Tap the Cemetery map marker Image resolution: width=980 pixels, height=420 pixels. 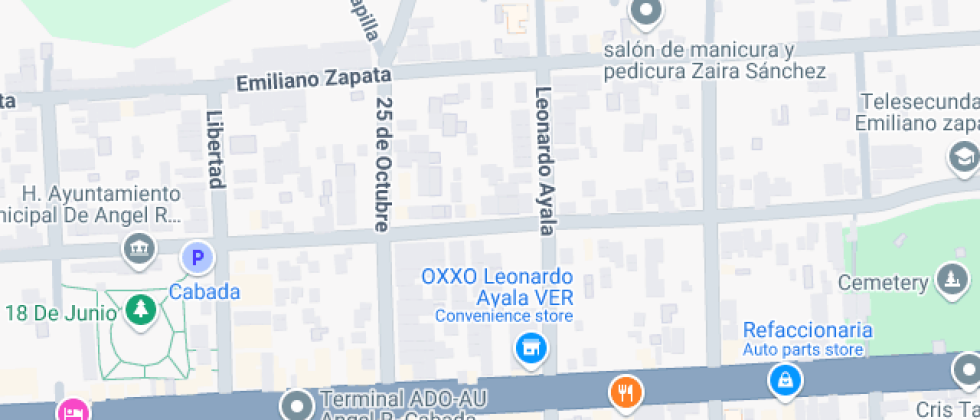pos(949,279)
